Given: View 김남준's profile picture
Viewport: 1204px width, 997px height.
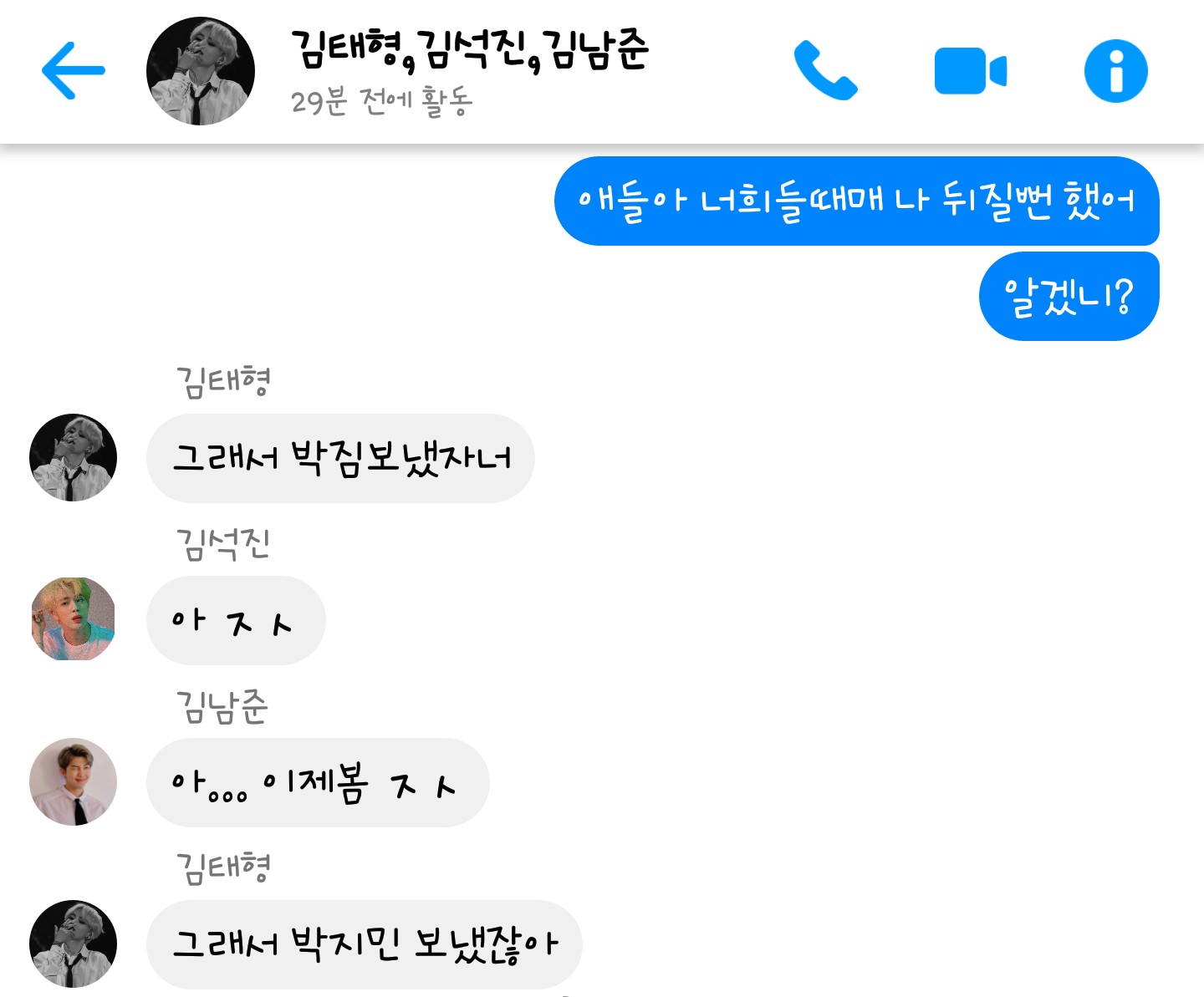Looking at the screenshot, I should click(73, 781).
